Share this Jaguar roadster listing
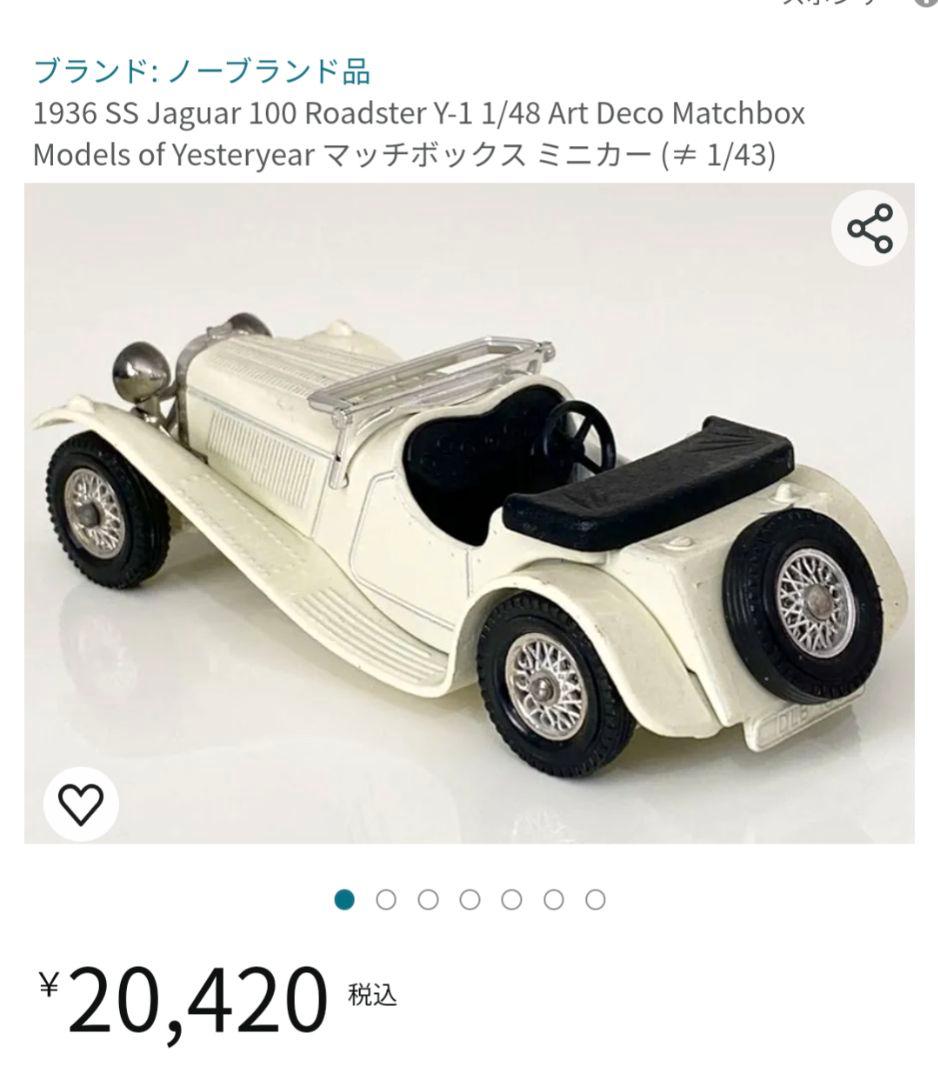This screenshot has width=938, height=1080. (x=869, y=229)
